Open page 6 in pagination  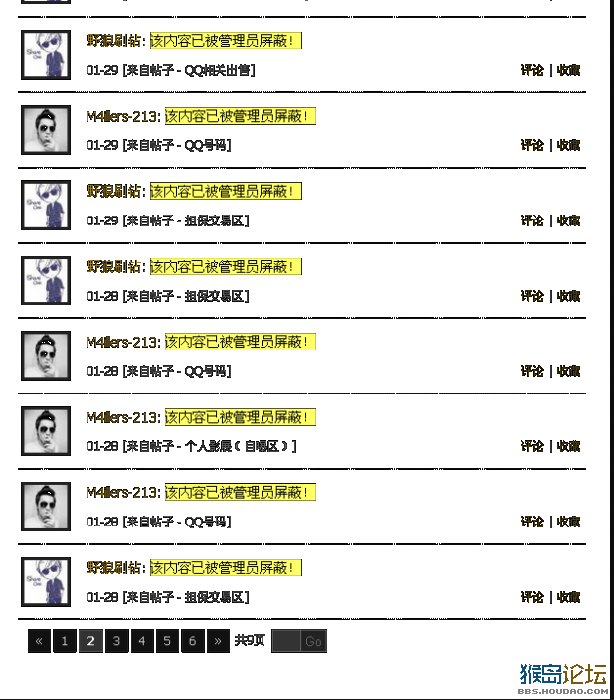click(193, 641)
